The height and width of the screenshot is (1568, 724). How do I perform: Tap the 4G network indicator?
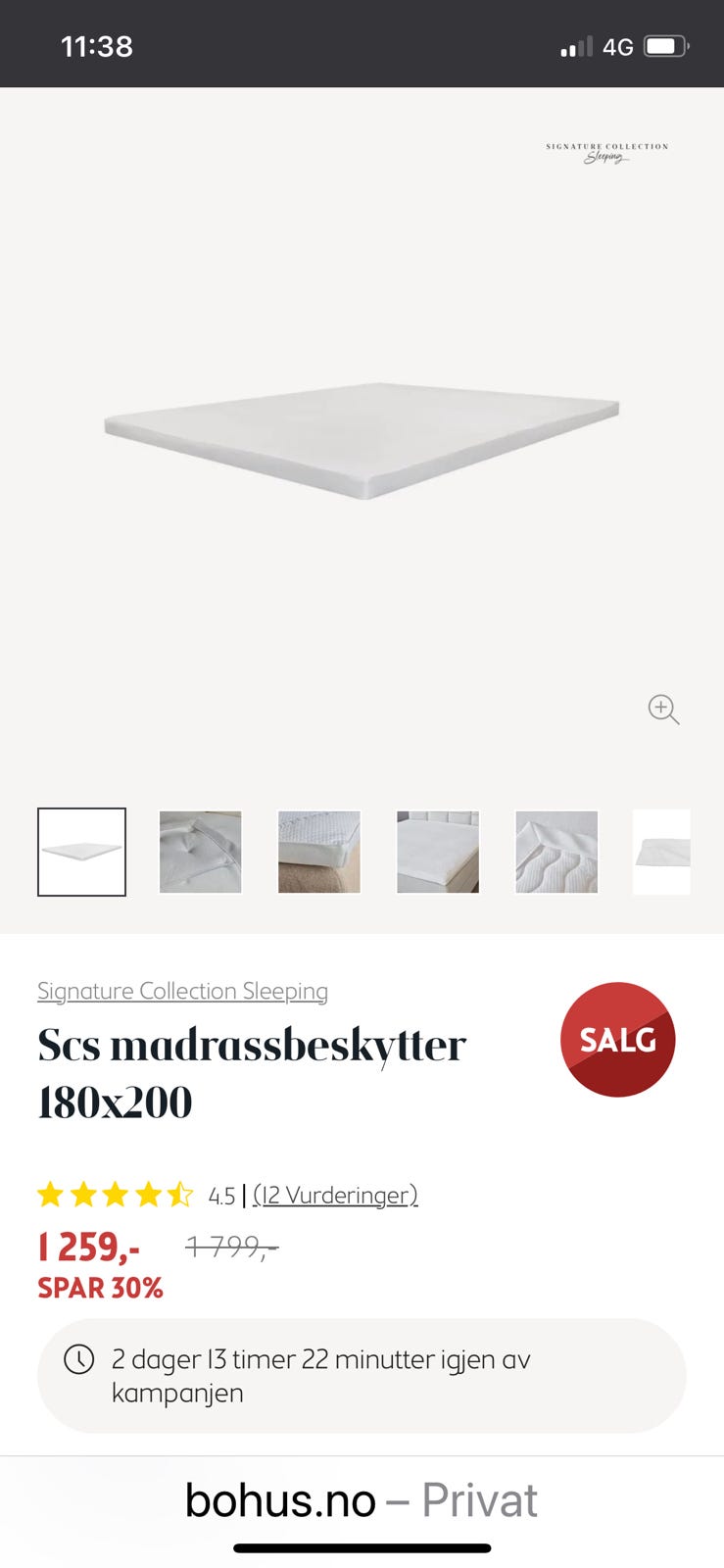(x=618, y=45)
